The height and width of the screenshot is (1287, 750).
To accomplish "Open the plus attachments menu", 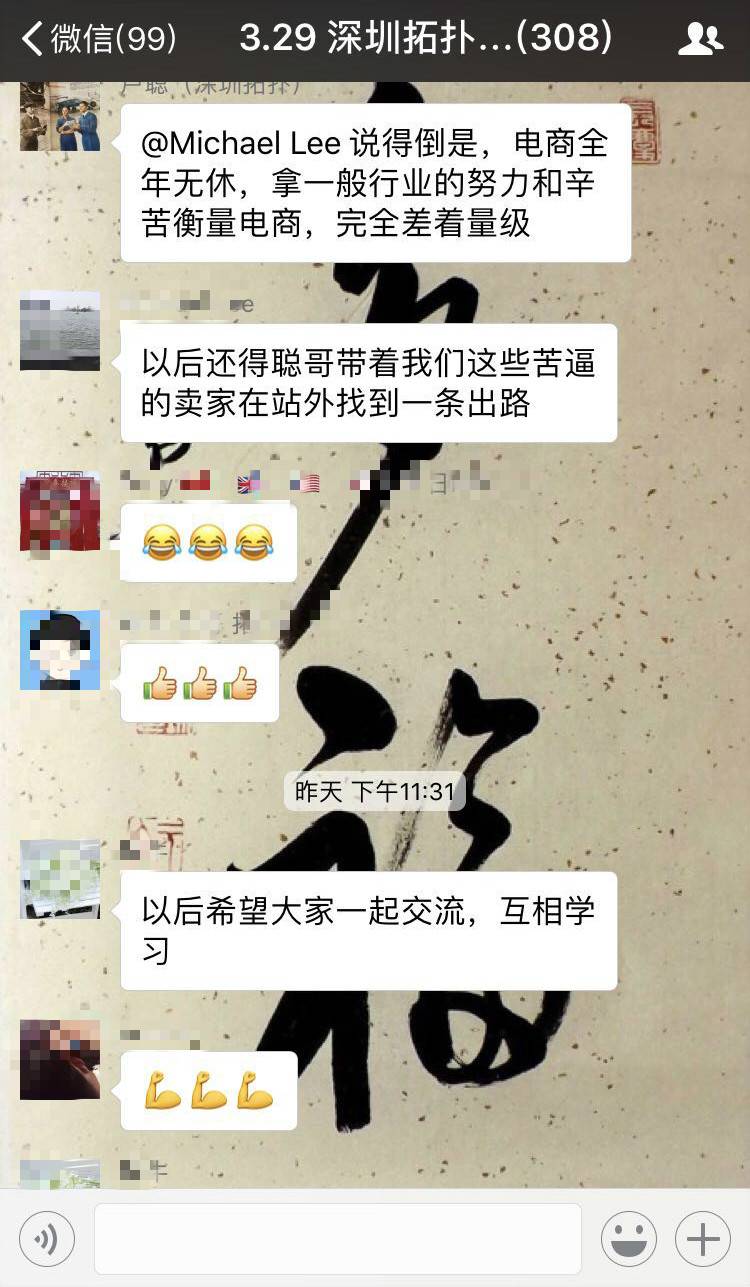I will (703, 1239).
